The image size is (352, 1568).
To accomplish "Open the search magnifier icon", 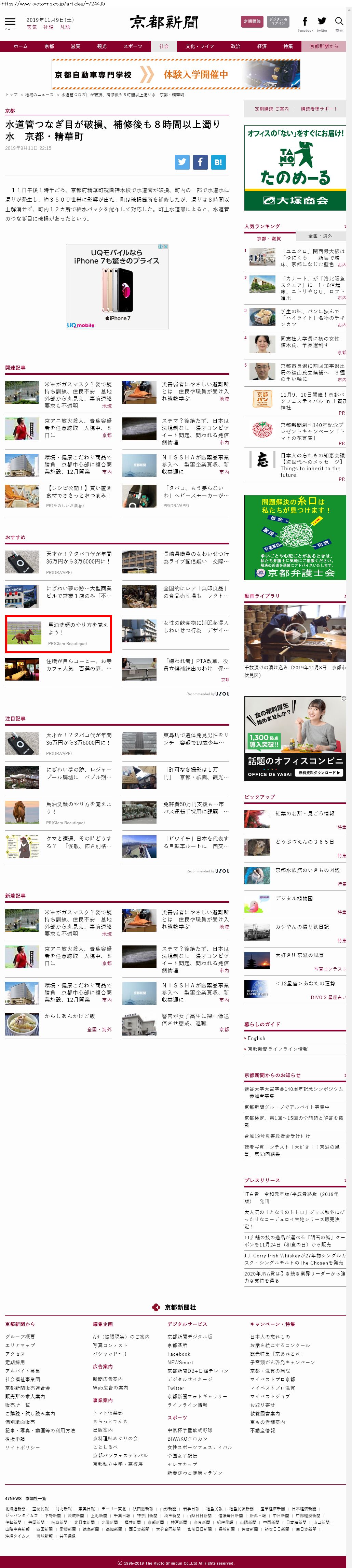I will [339, 22].
